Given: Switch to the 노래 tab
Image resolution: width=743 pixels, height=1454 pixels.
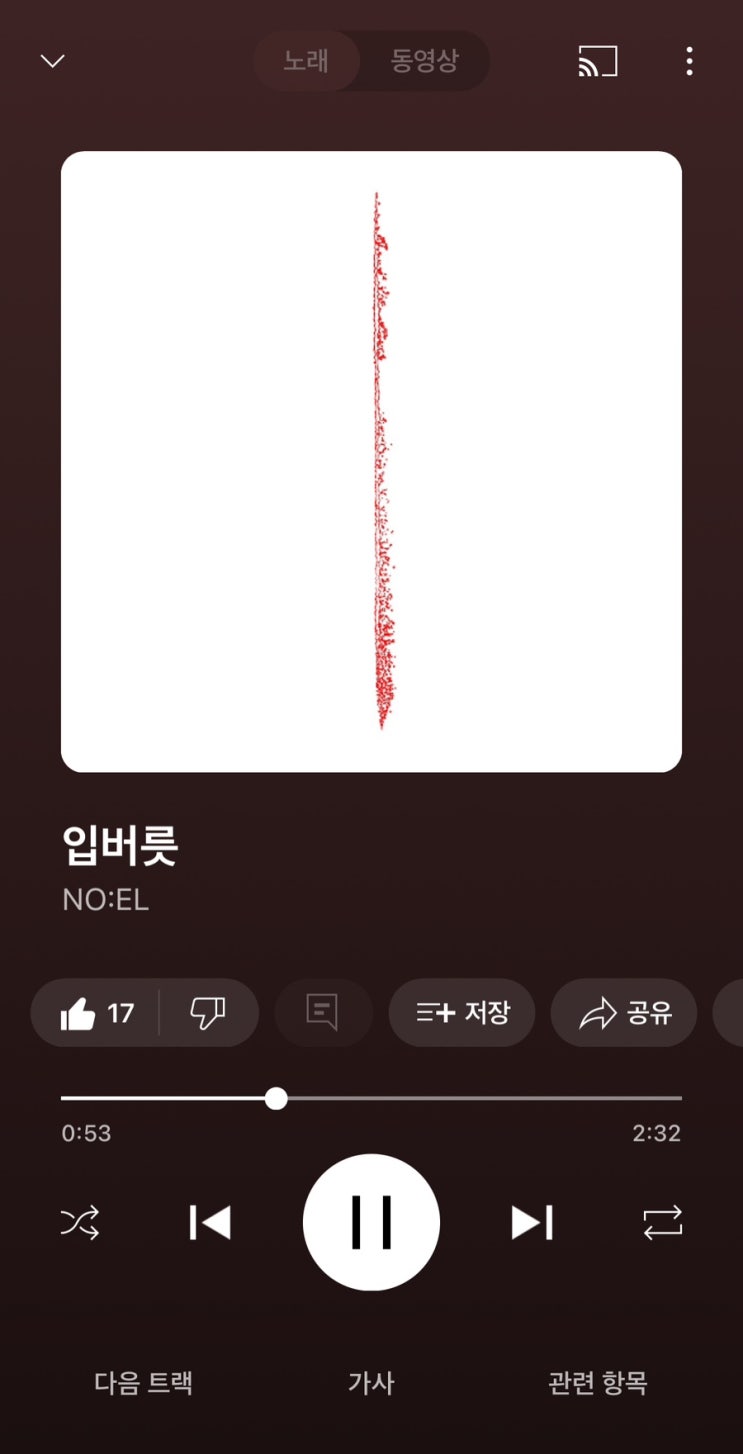Looking at the screenshot, I should (x=306, y=61).
